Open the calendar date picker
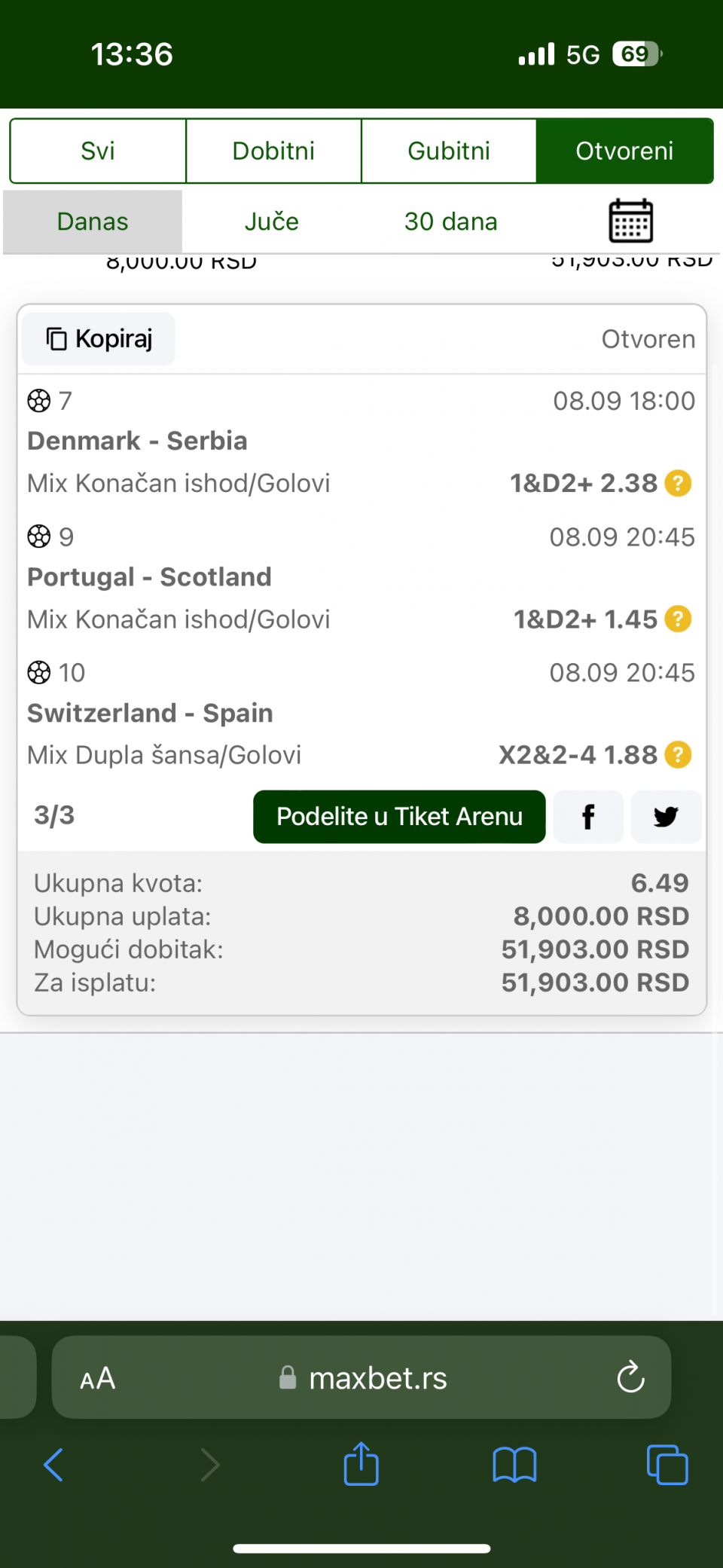 [x=630, y=221]
